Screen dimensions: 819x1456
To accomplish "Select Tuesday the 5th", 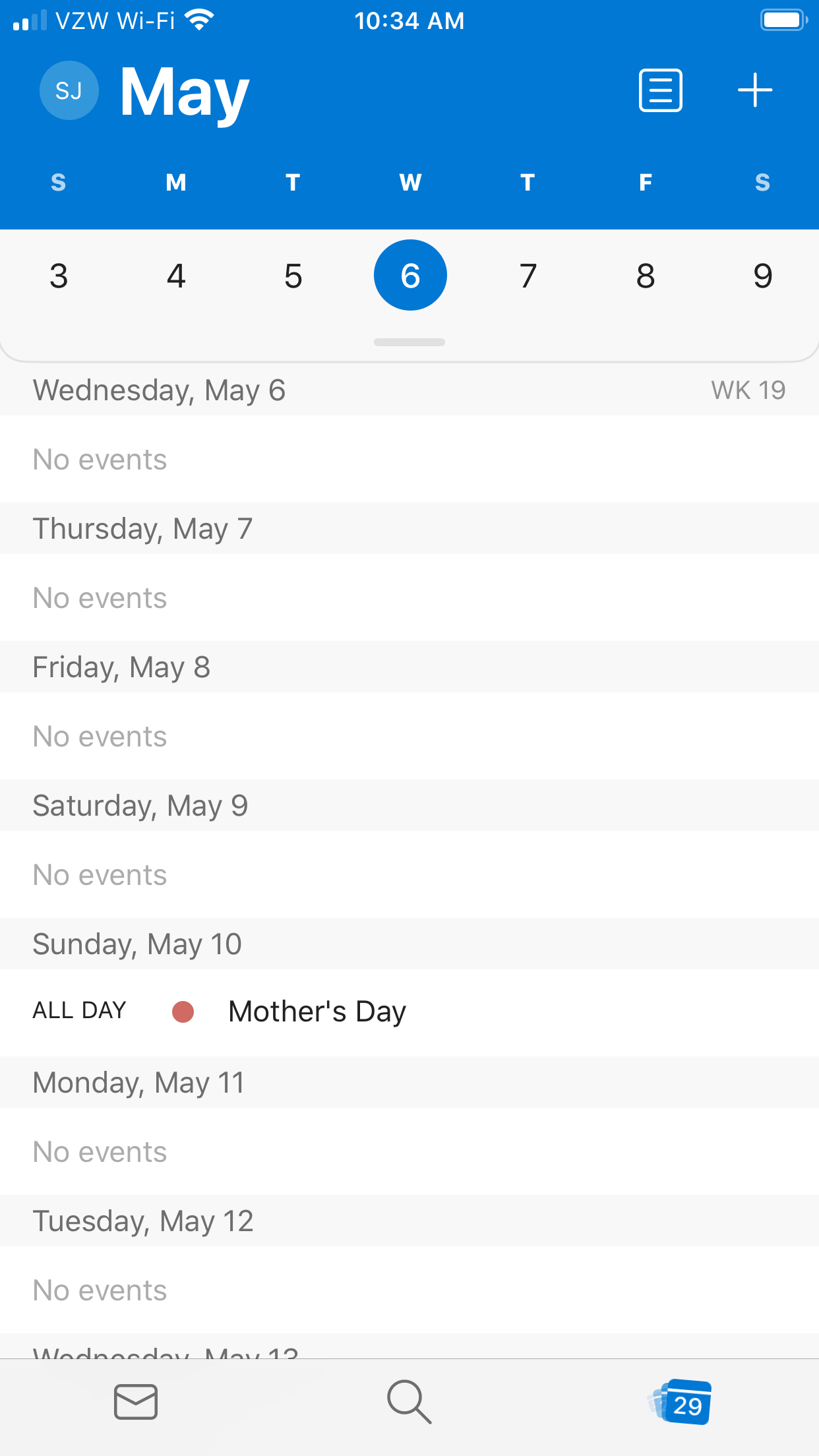I will [293, 276].
